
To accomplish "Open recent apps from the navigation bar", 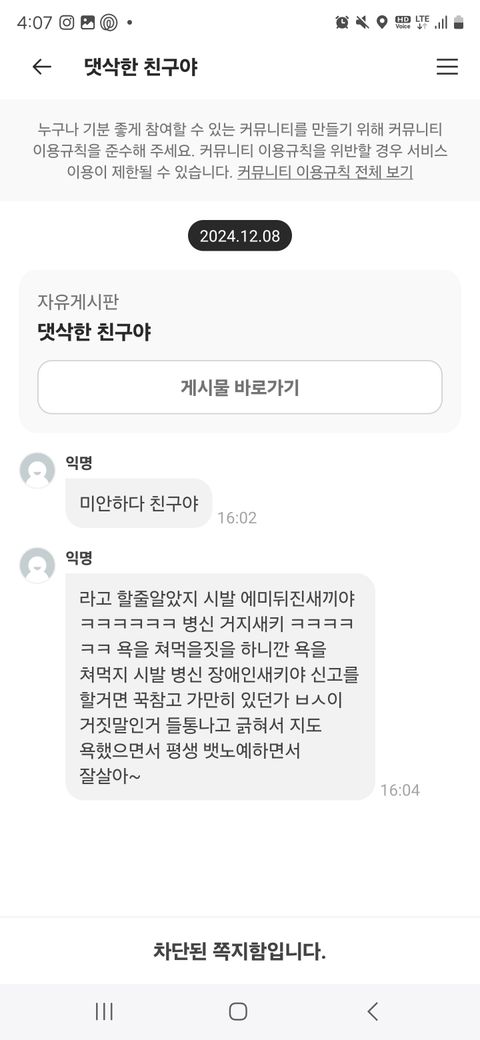I will pos(104,1011).
